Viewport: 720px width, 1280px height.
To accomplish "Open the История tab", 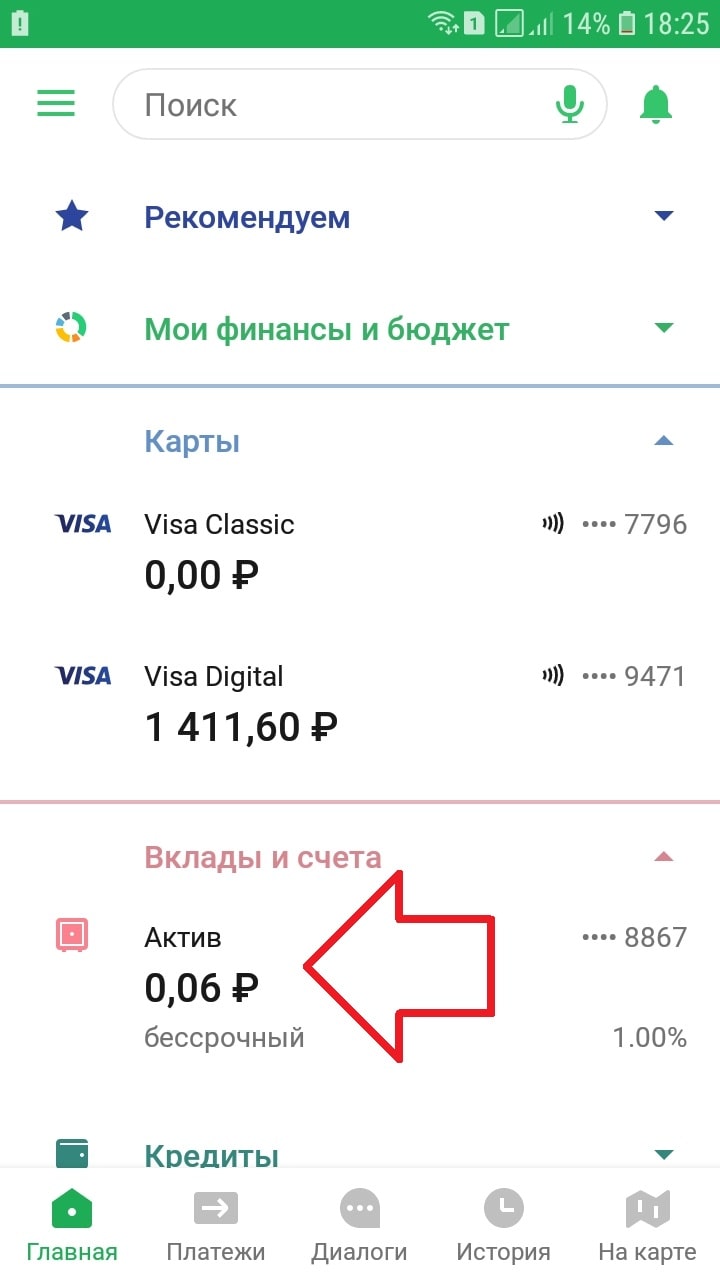I will point(504,1220).
